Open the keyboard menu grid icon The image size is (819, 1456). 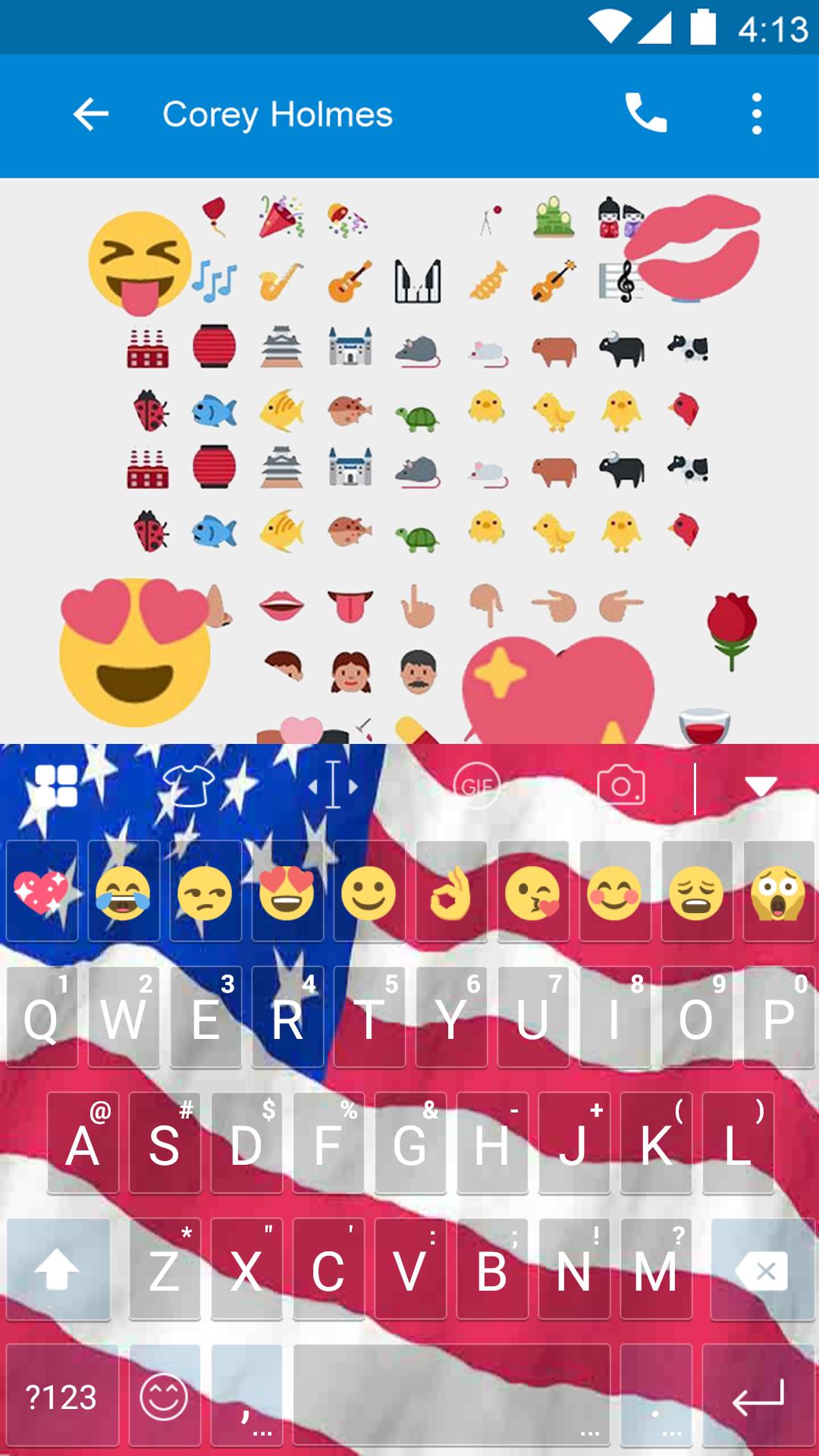pyautogui.click(x=56, y=786)
